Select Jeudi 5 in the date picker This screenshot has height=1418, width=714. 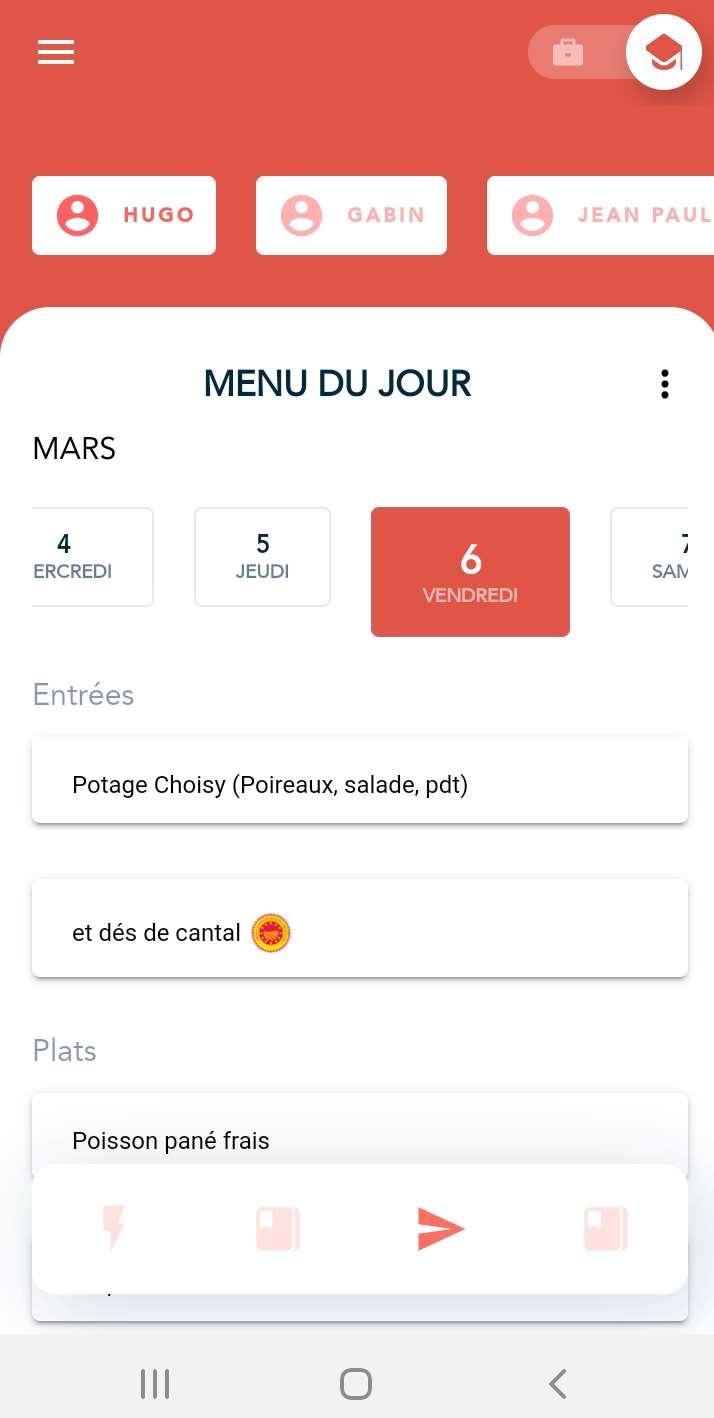(x=262, y=557)
